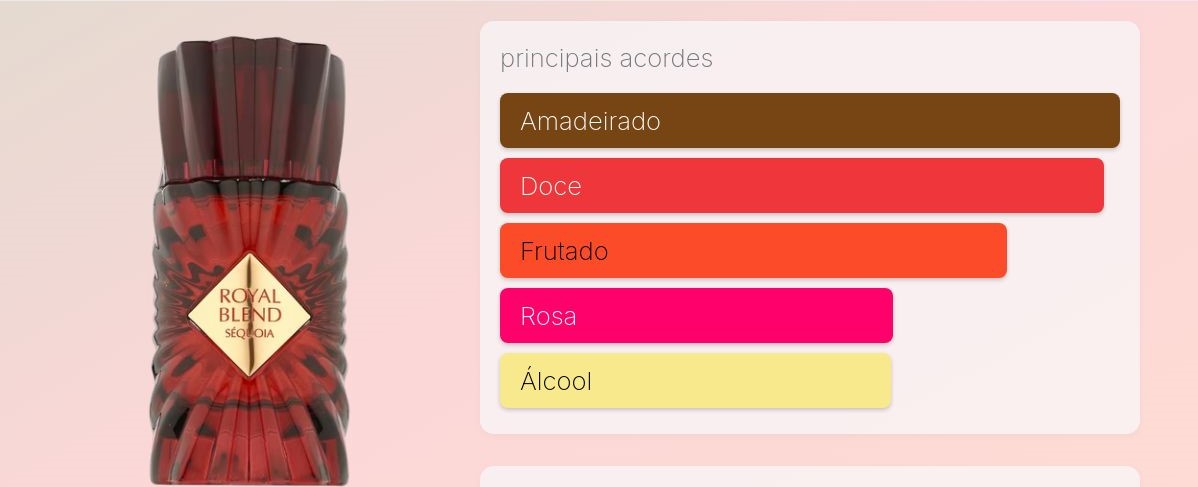The image size is (1198, 487).
Task: Select the Amadeirado accord bar
Action: pos(809,121)
